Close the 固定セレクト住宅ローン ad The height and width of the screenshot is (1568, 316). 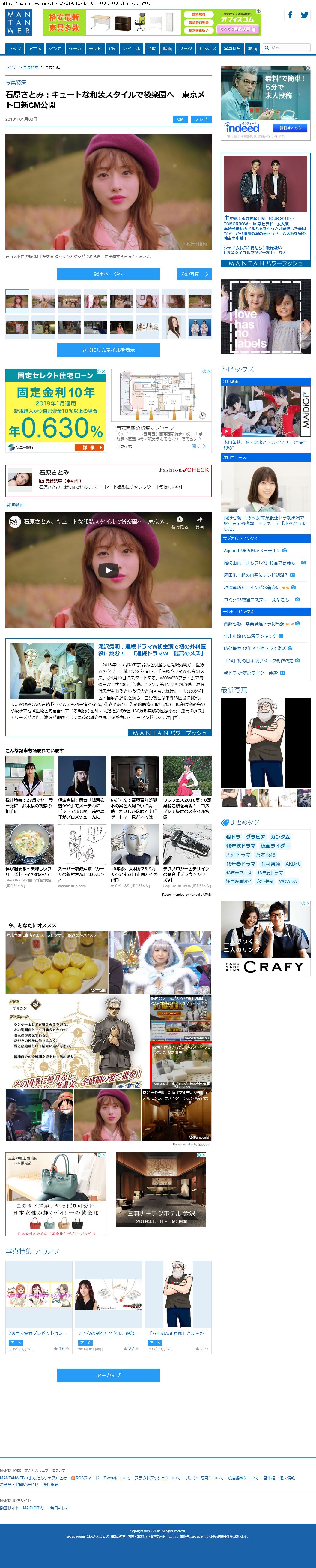click(103, 371)
